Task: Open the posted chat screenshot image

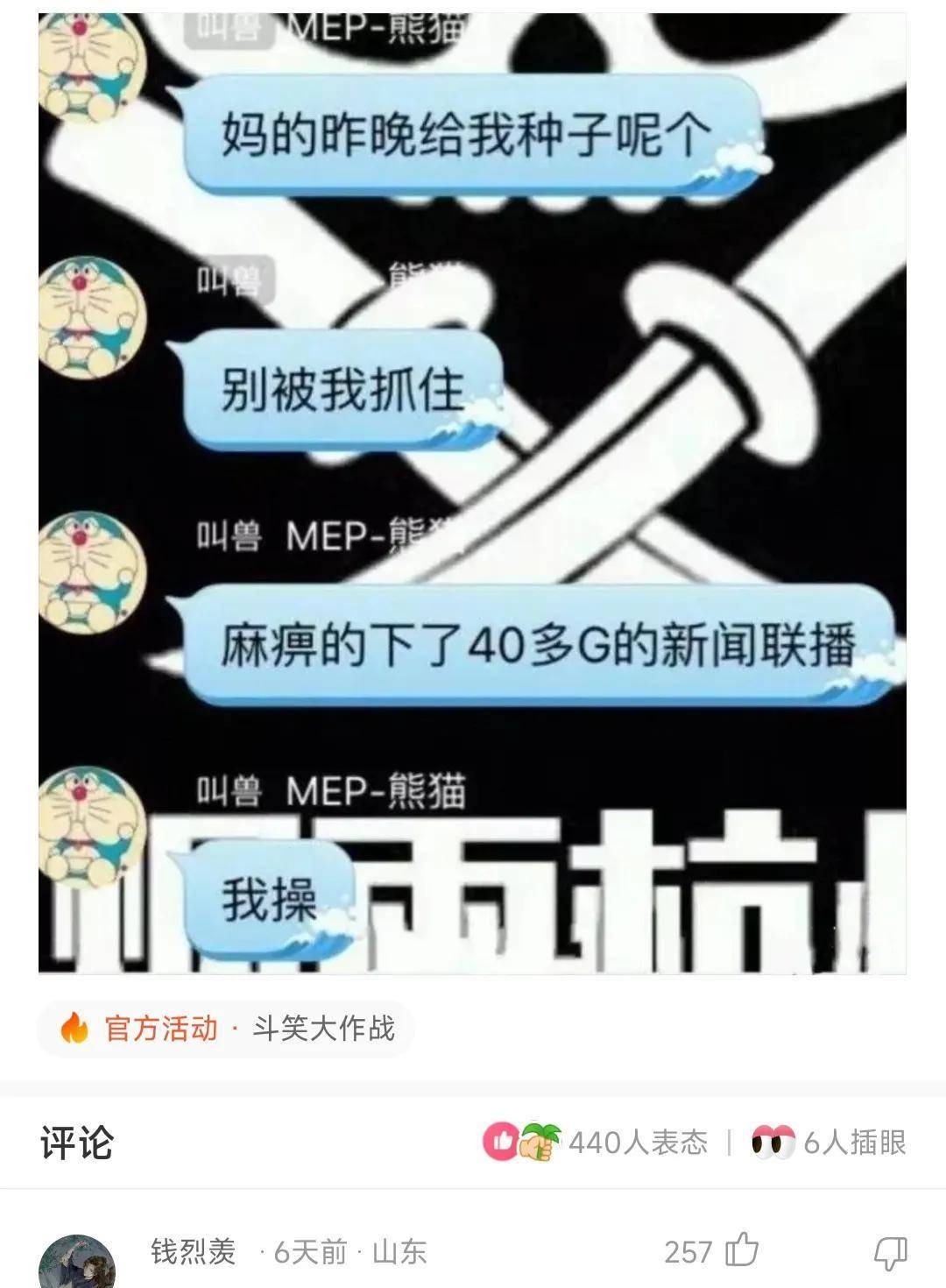Action: (x=473, y=491)
